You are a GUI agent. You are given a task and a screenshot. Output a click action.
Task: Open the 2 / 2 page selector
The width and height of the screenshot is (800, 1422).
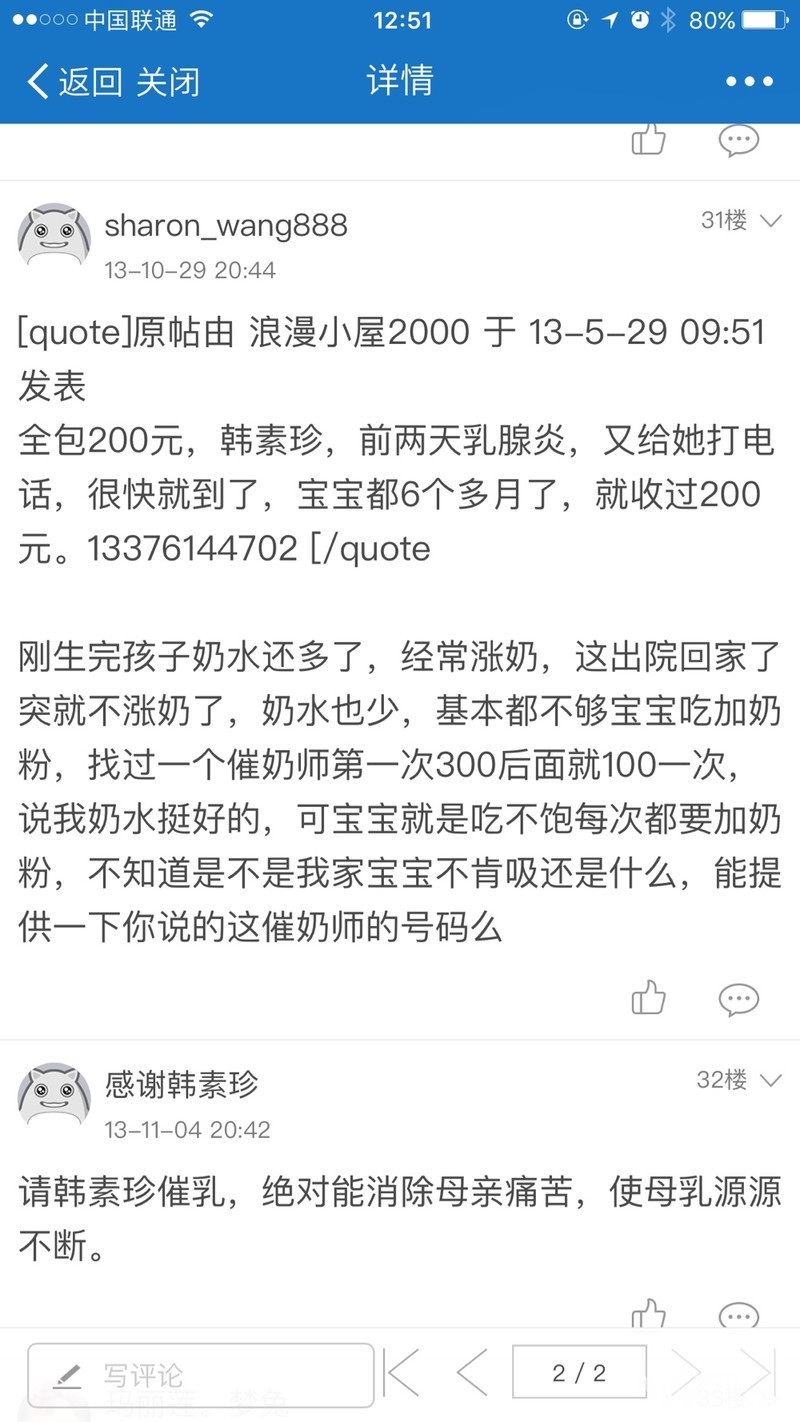[x=579, y=1373]
